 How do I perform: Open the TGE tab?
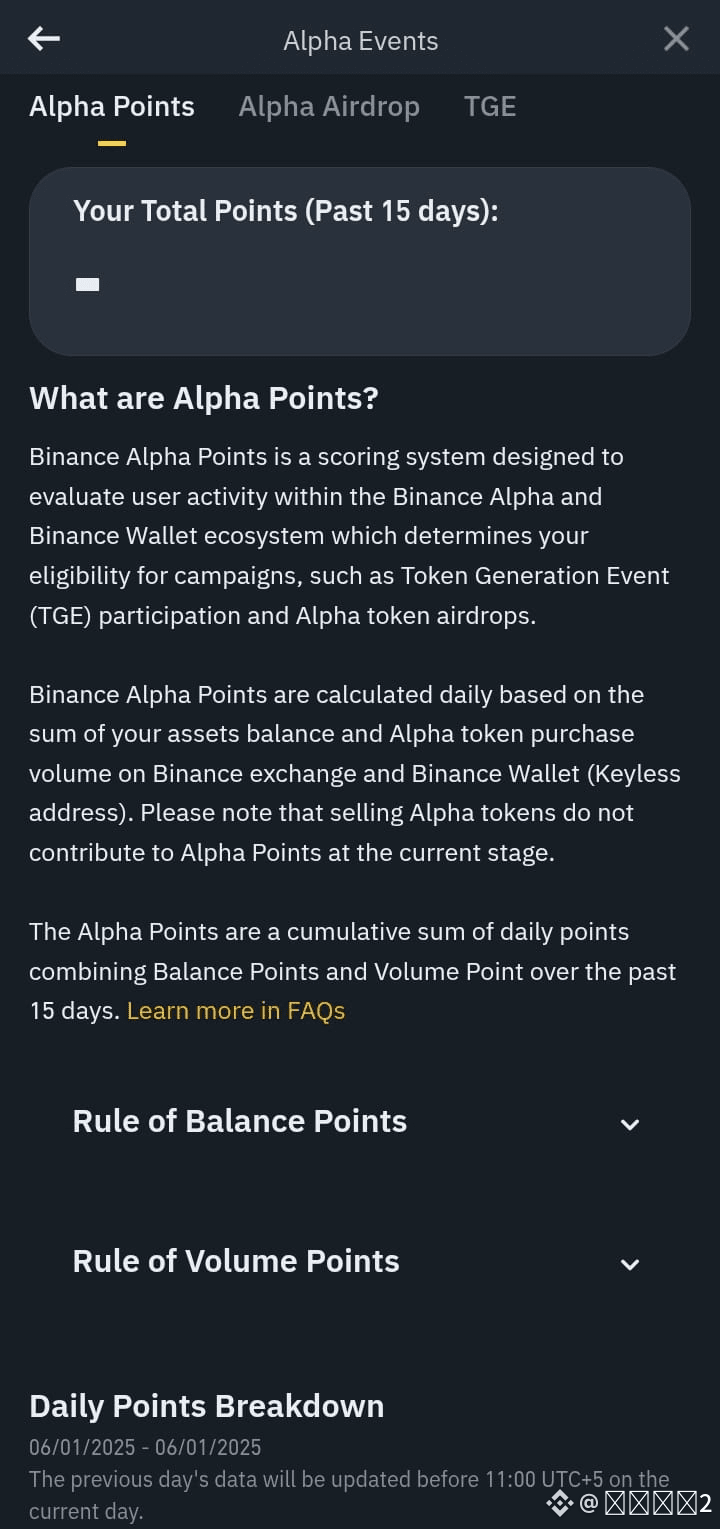coord(490,106)
